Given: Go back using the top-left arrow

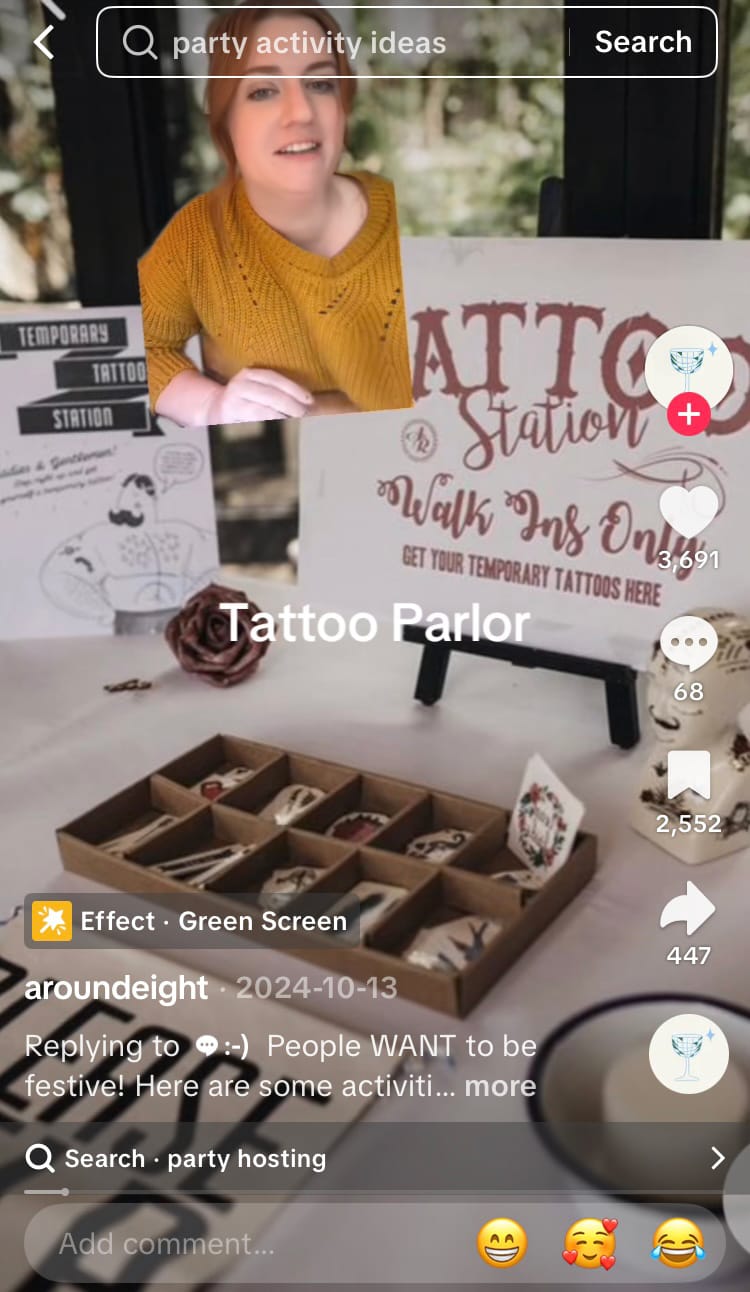Looking at the screenshot, I should point(44,42).
